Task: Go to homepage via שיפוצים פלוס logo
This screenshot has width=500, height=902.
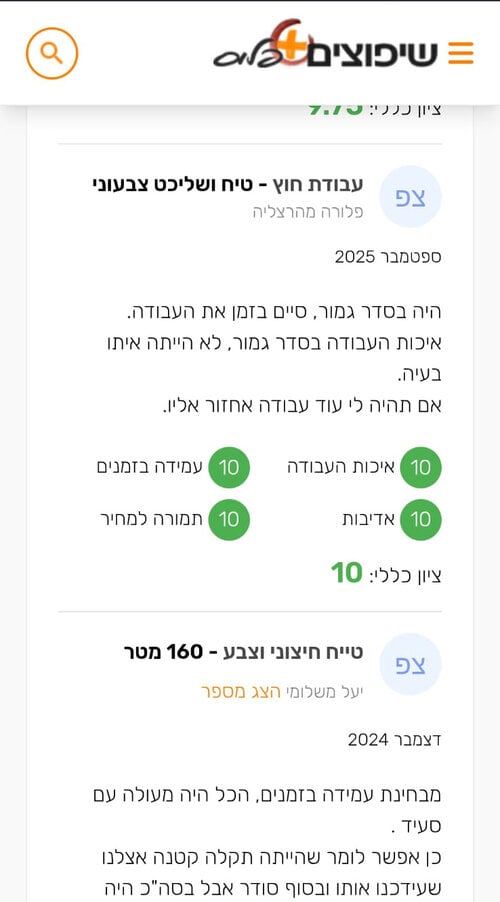Action: coord(326,44)
